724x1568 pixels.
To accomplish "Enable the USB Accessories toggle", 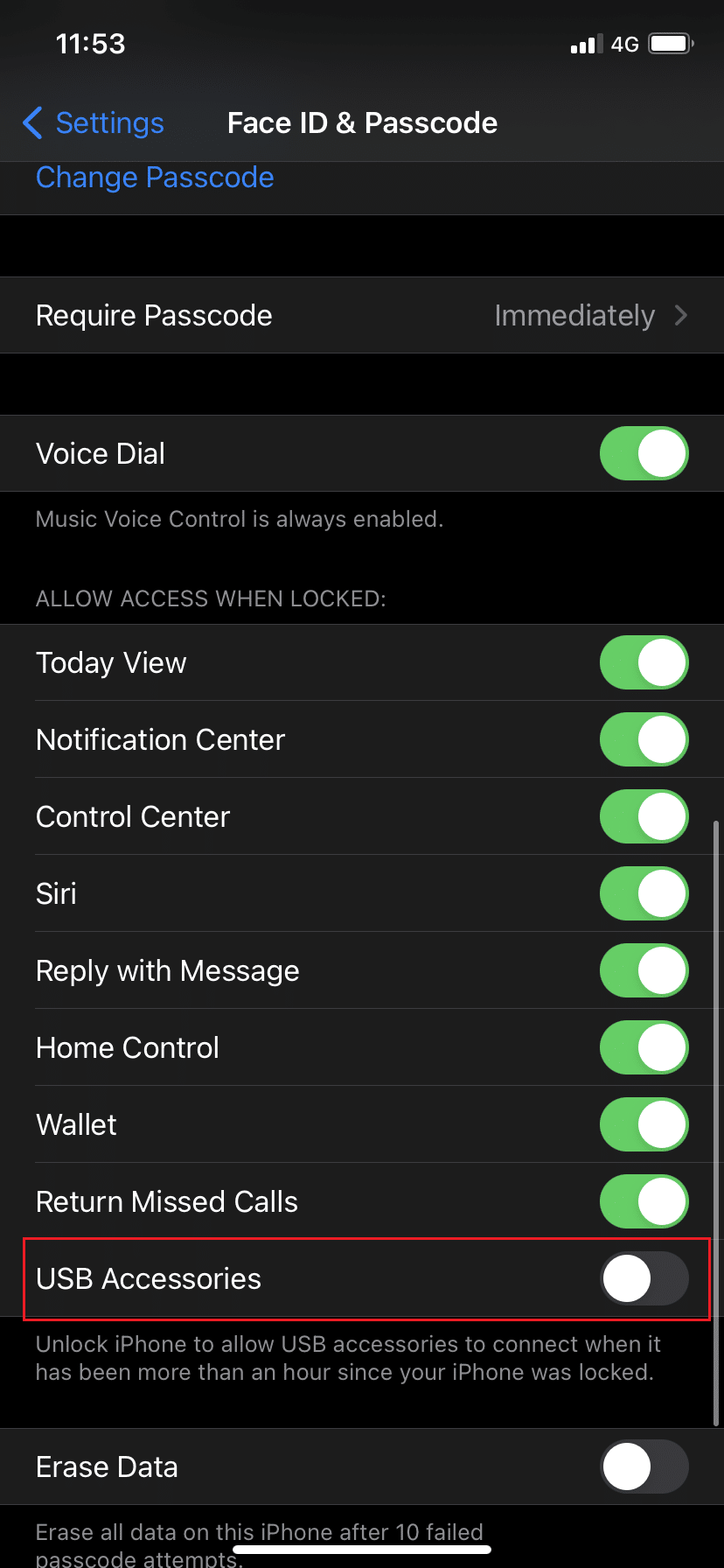I will 644,1278.
